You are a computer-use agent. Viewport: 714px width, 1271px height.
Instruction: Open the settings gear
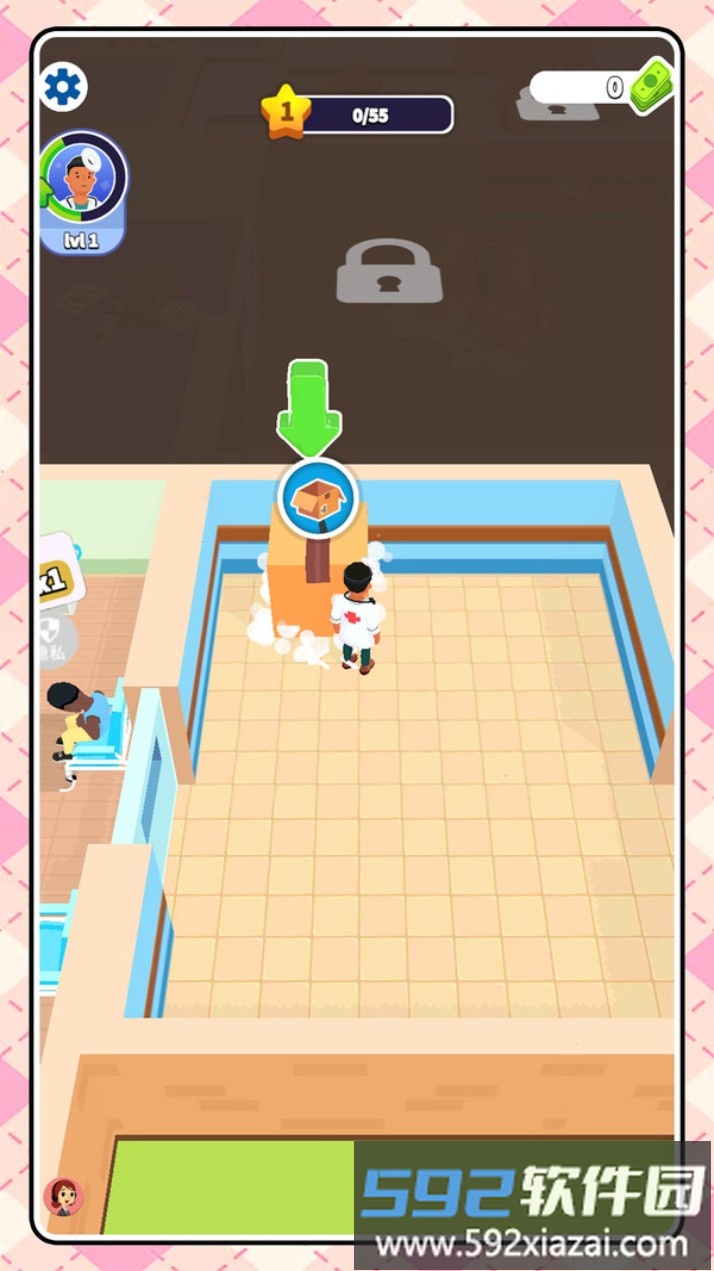(63, 88)
